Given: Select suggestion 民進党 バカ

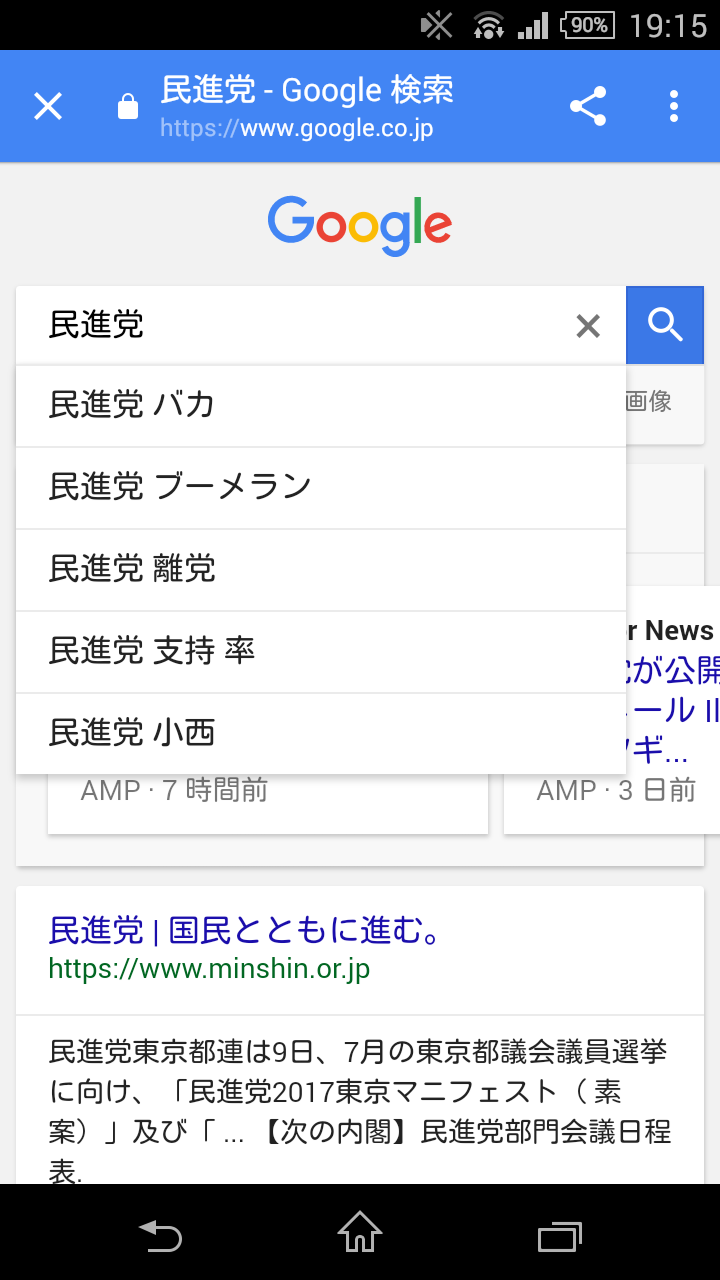Looking at the screenshot, I should click(320, 405).
